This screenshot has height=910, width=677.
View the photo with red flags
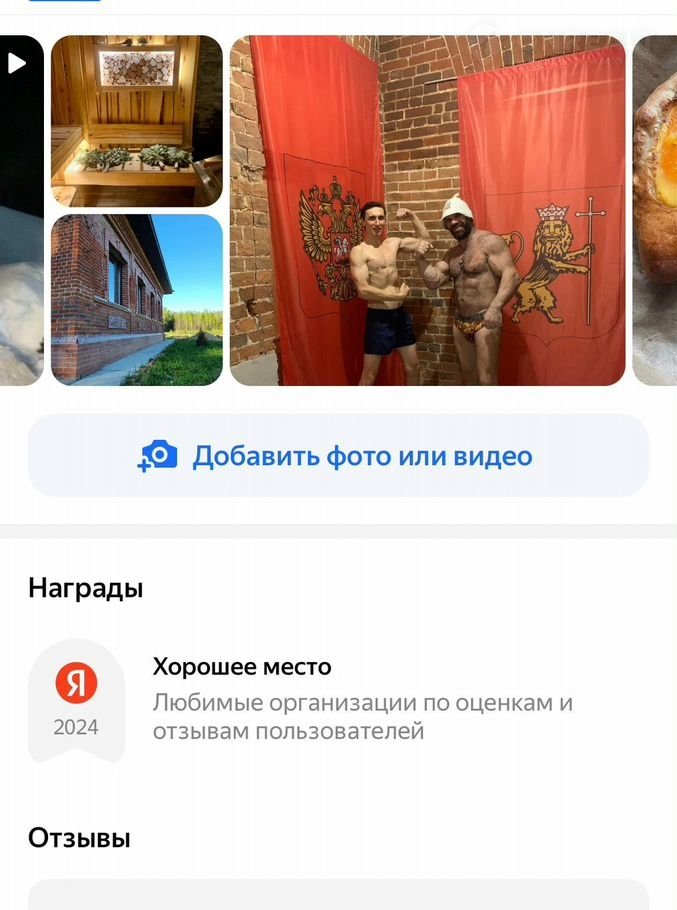click(x=427, y=210)
